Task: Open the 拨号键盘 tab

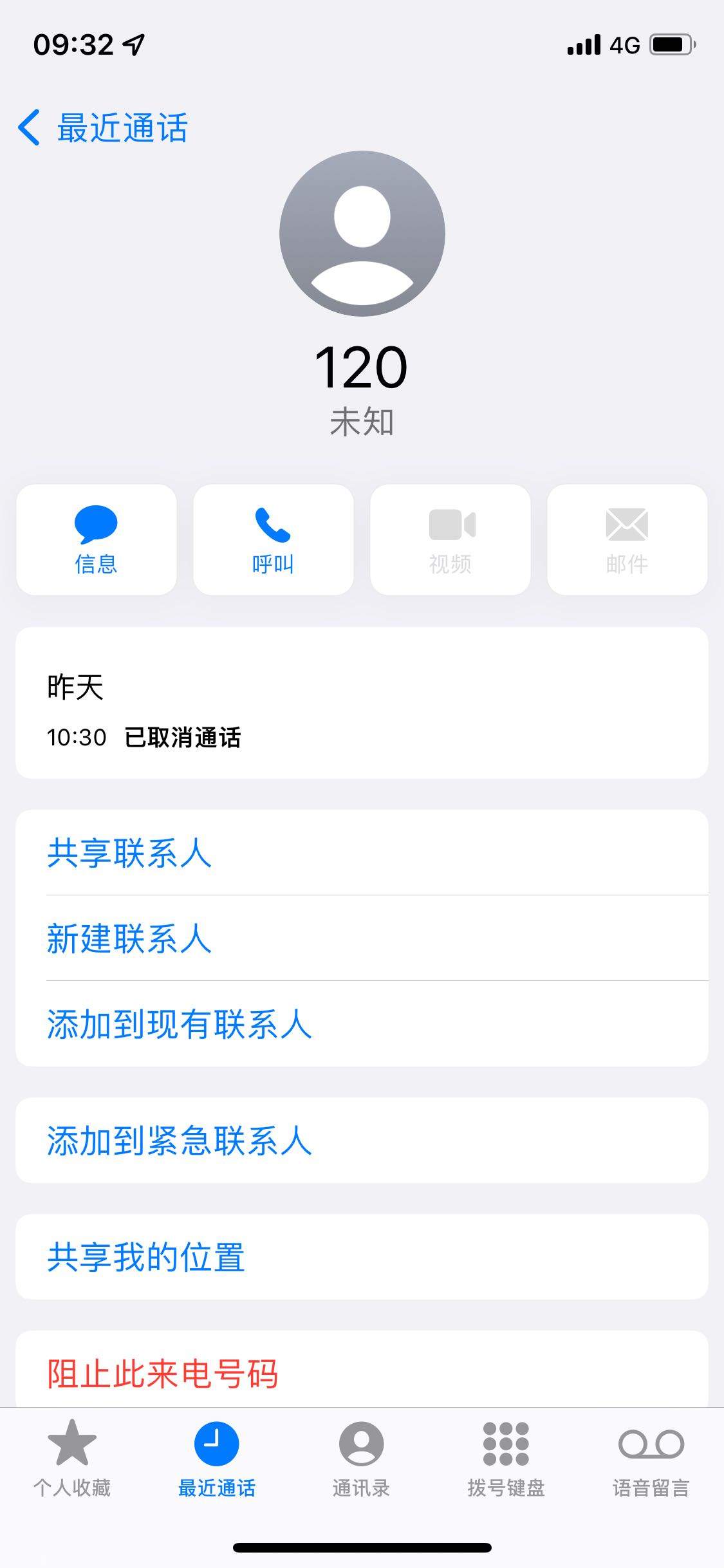Action: pyautogui.click(x=506, y=1459)
